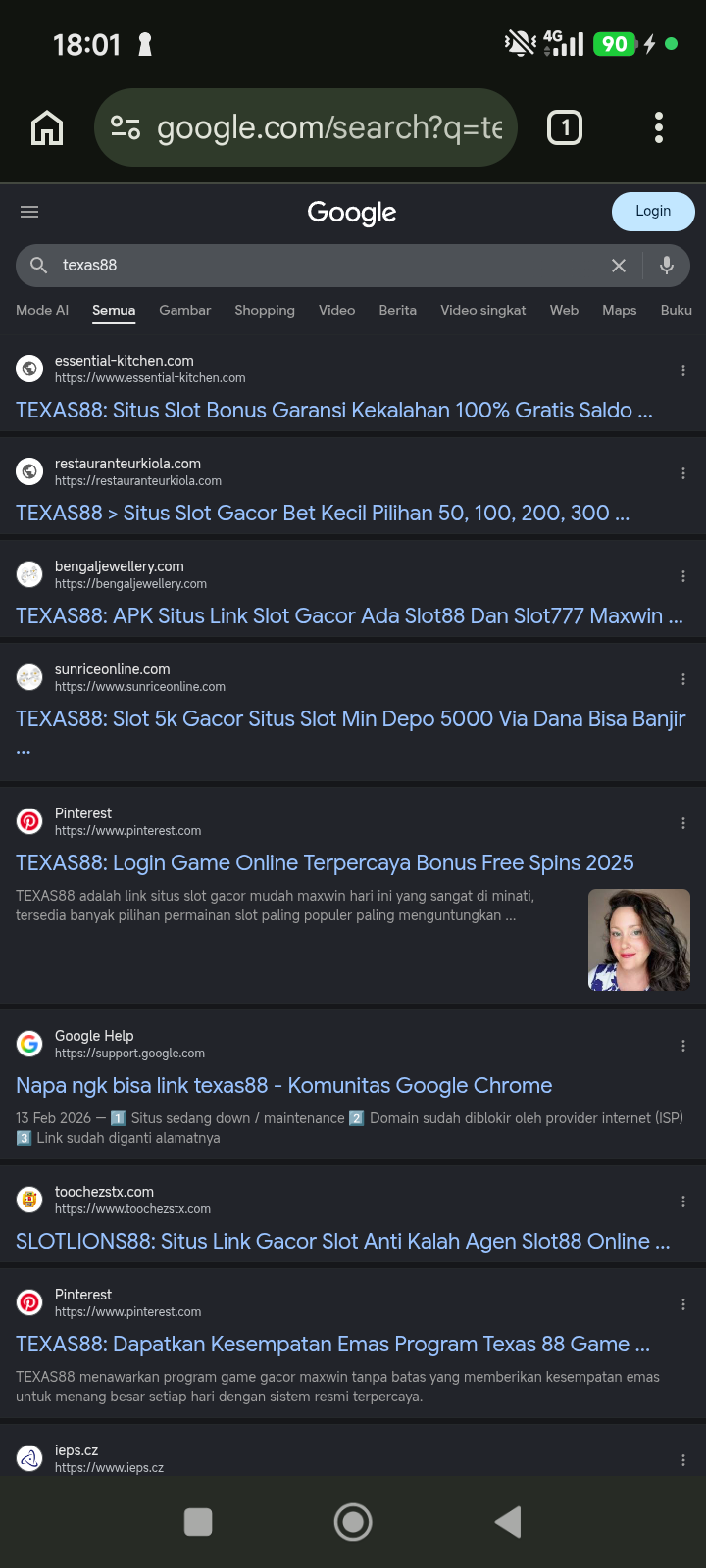
Task: Open the Google Help result about texas88
Action: pos(283,1085)
